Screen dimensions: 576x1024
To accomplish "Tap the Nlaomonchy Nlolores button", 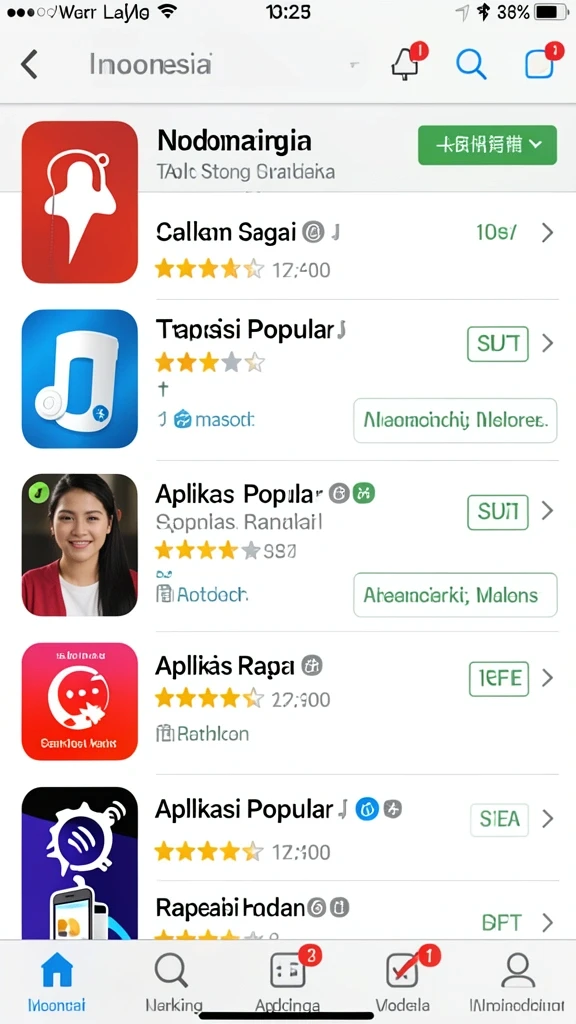I will tap(455, 421).
